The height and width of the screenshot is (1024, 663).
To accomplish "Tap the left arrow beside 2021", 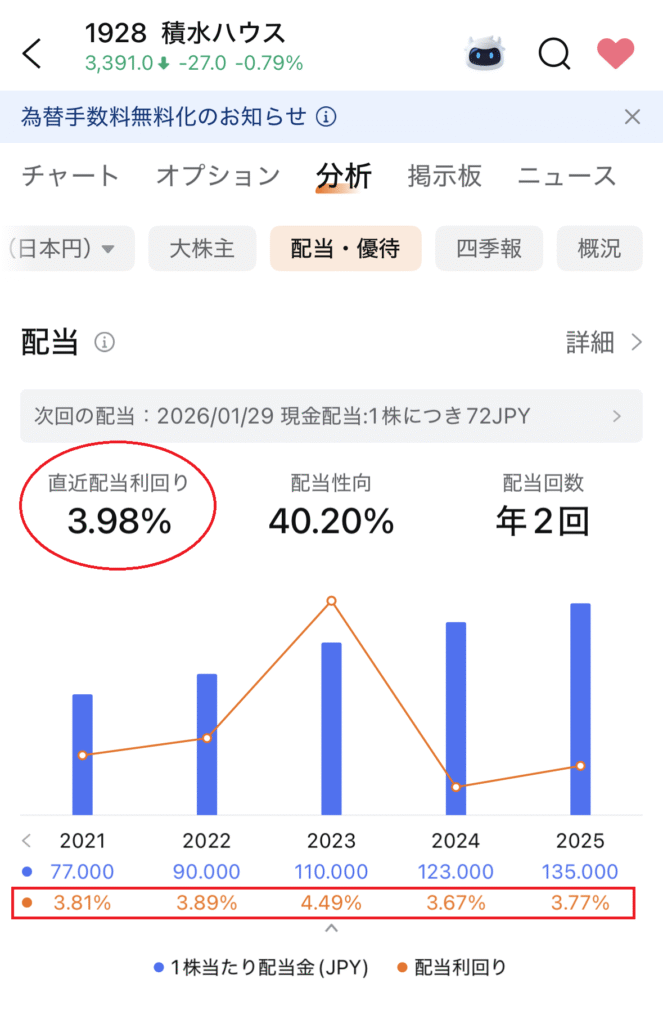I will pos(27,841).
